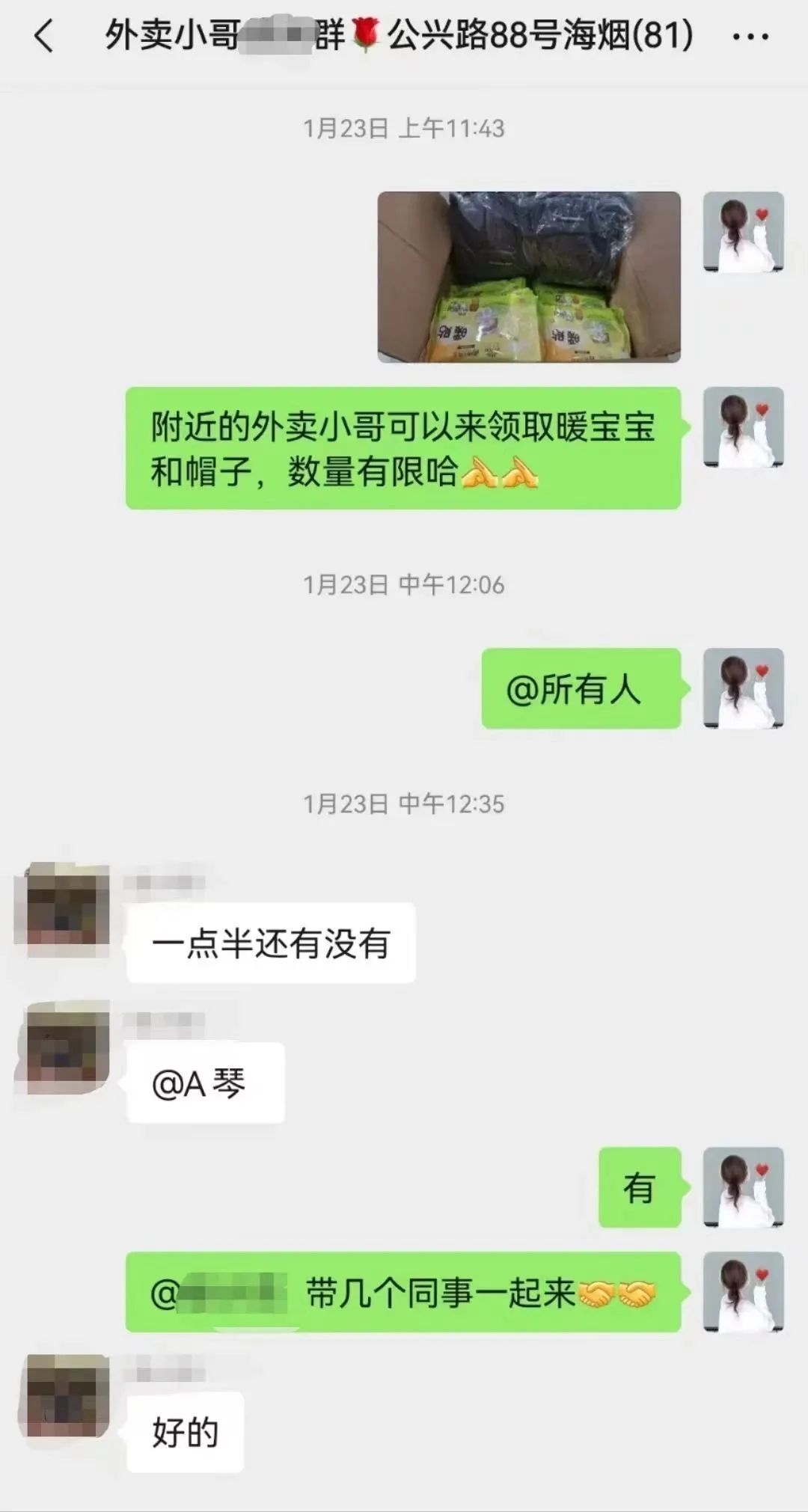Screen dimensions: 808x1512
Task: Tap the avatar beside "@所有人" message
Action: 743,688
